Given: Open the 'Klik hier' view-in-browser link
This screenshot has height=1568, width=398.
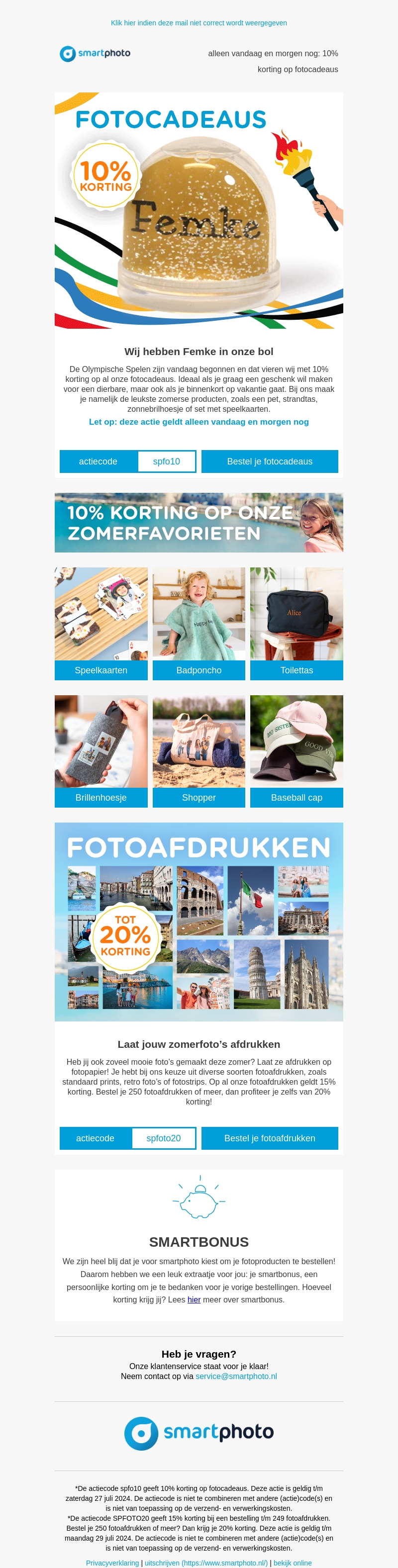Looking at the screenshot, I should point(199,23).
